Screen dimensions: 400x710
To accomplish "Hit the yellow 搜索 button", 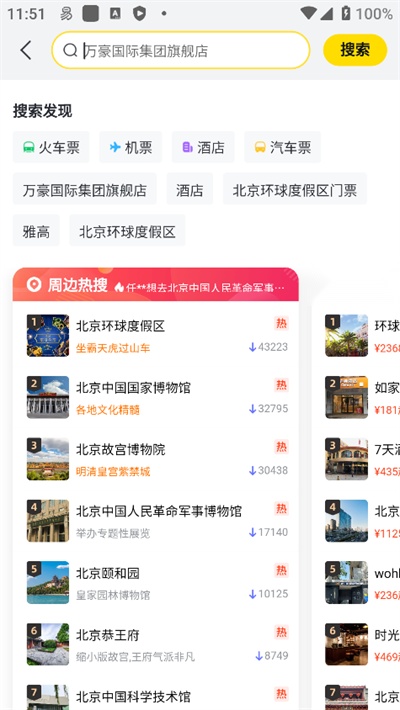I will pyautogui.click(x=355, y=50).
